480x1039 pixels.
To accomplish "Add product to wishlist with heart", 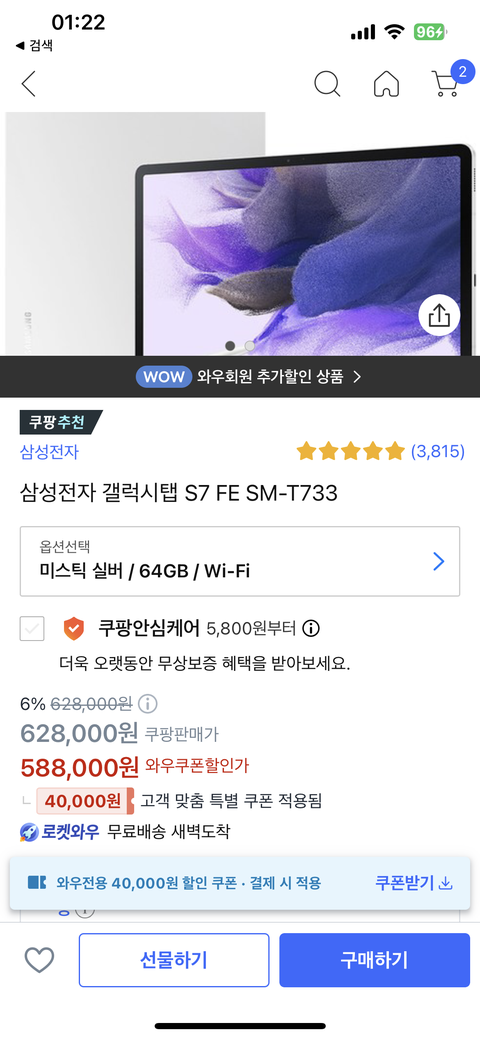I will point(39,959).
